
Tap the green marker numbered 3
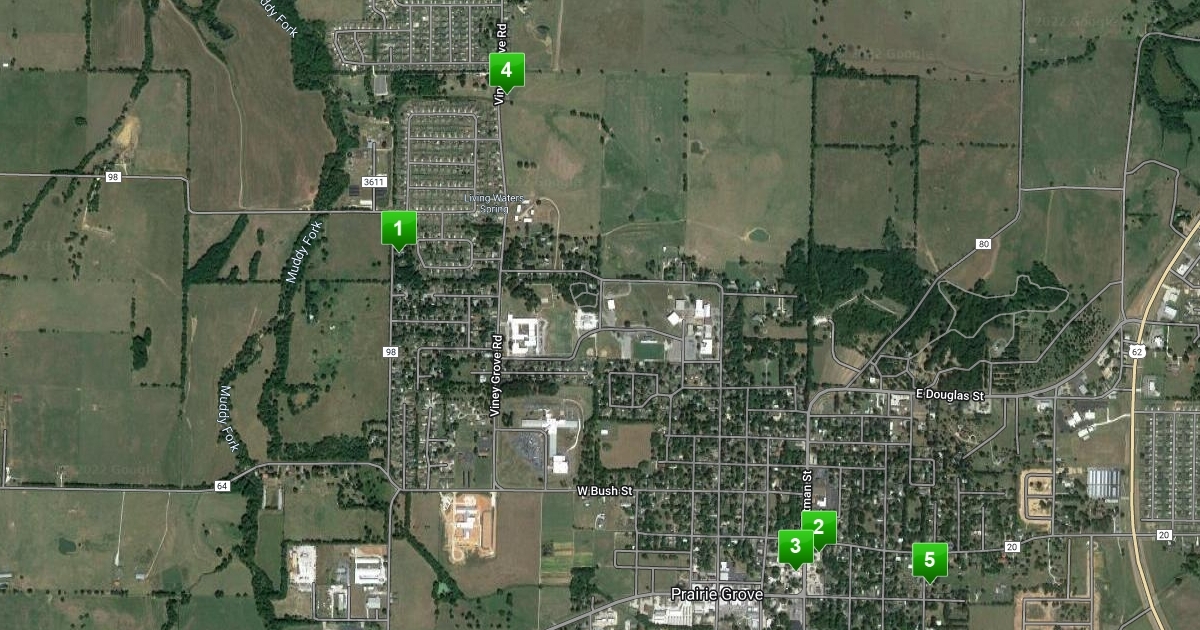[x=795, y=546]
